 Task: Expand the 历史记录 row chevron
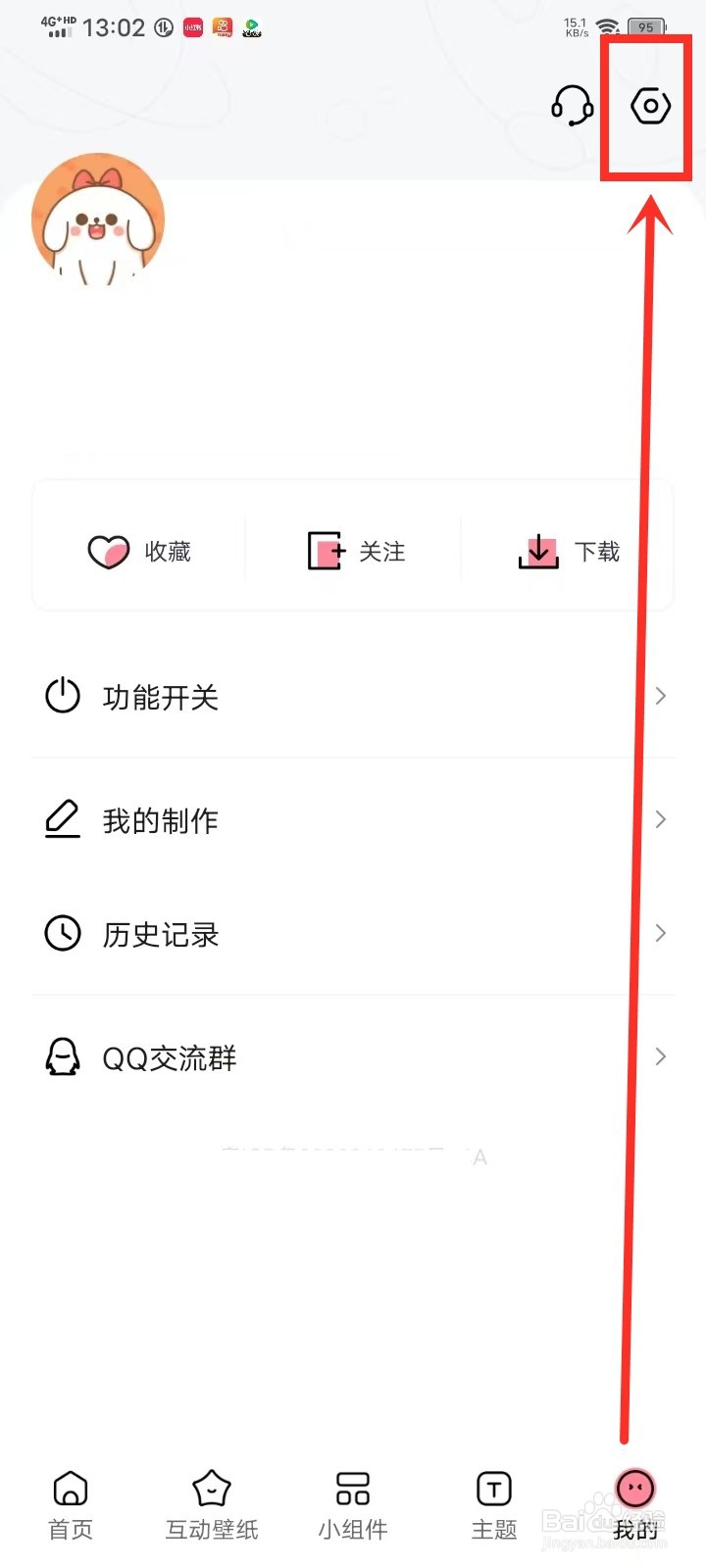point(659,933)
